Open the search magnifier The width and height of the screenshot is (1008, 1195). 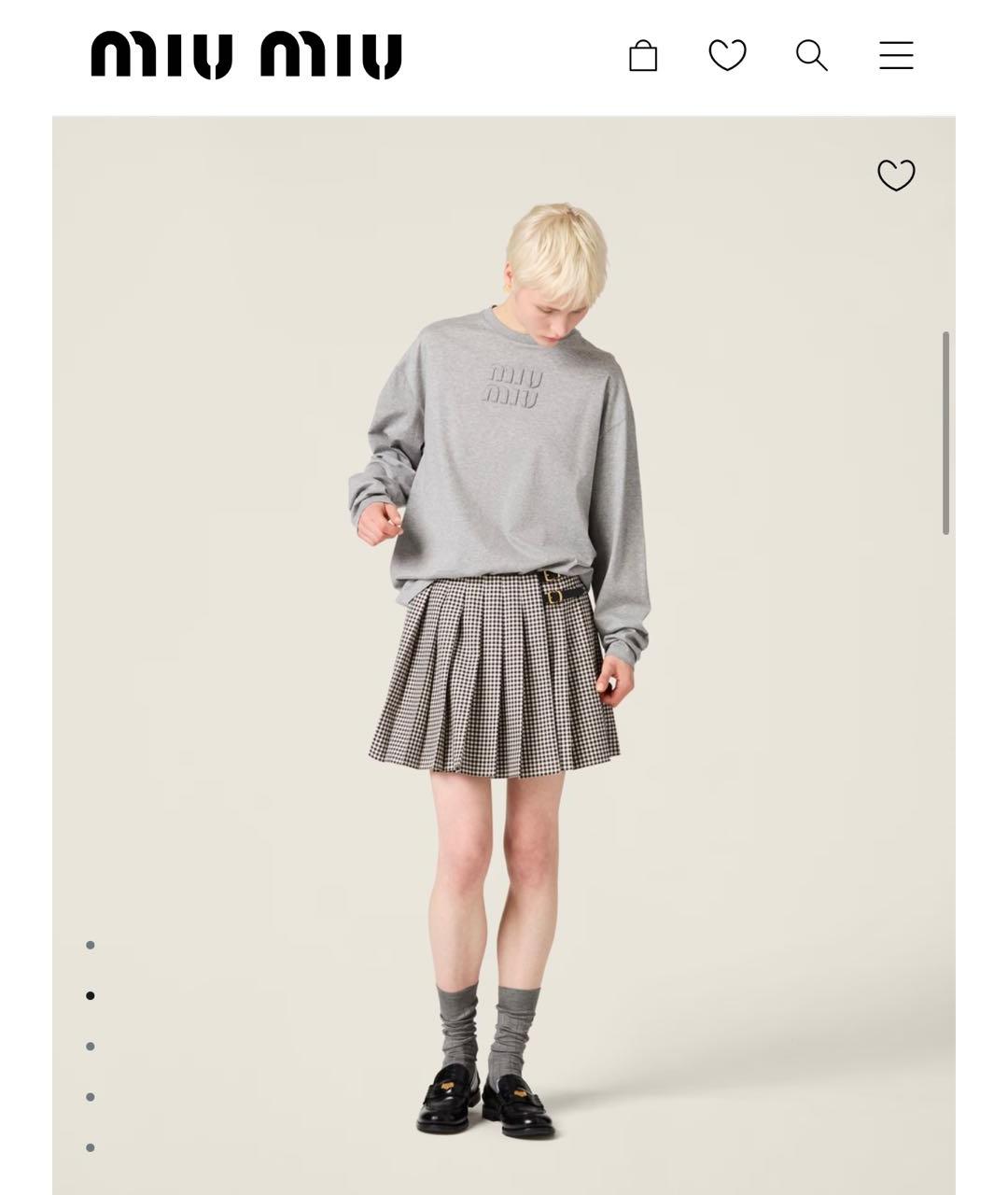(811, 56)
